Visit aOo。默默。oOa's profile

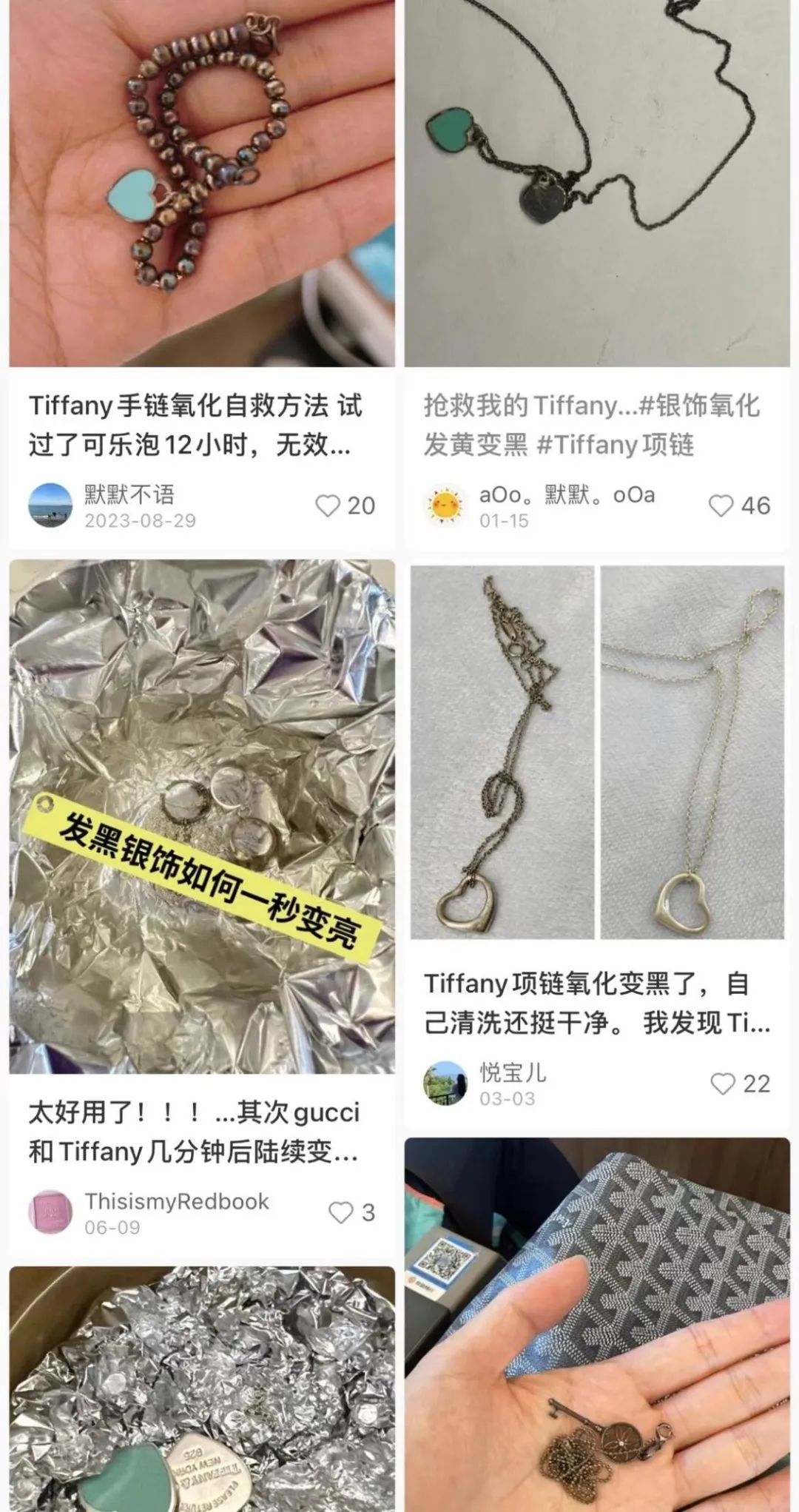(447, 505)
